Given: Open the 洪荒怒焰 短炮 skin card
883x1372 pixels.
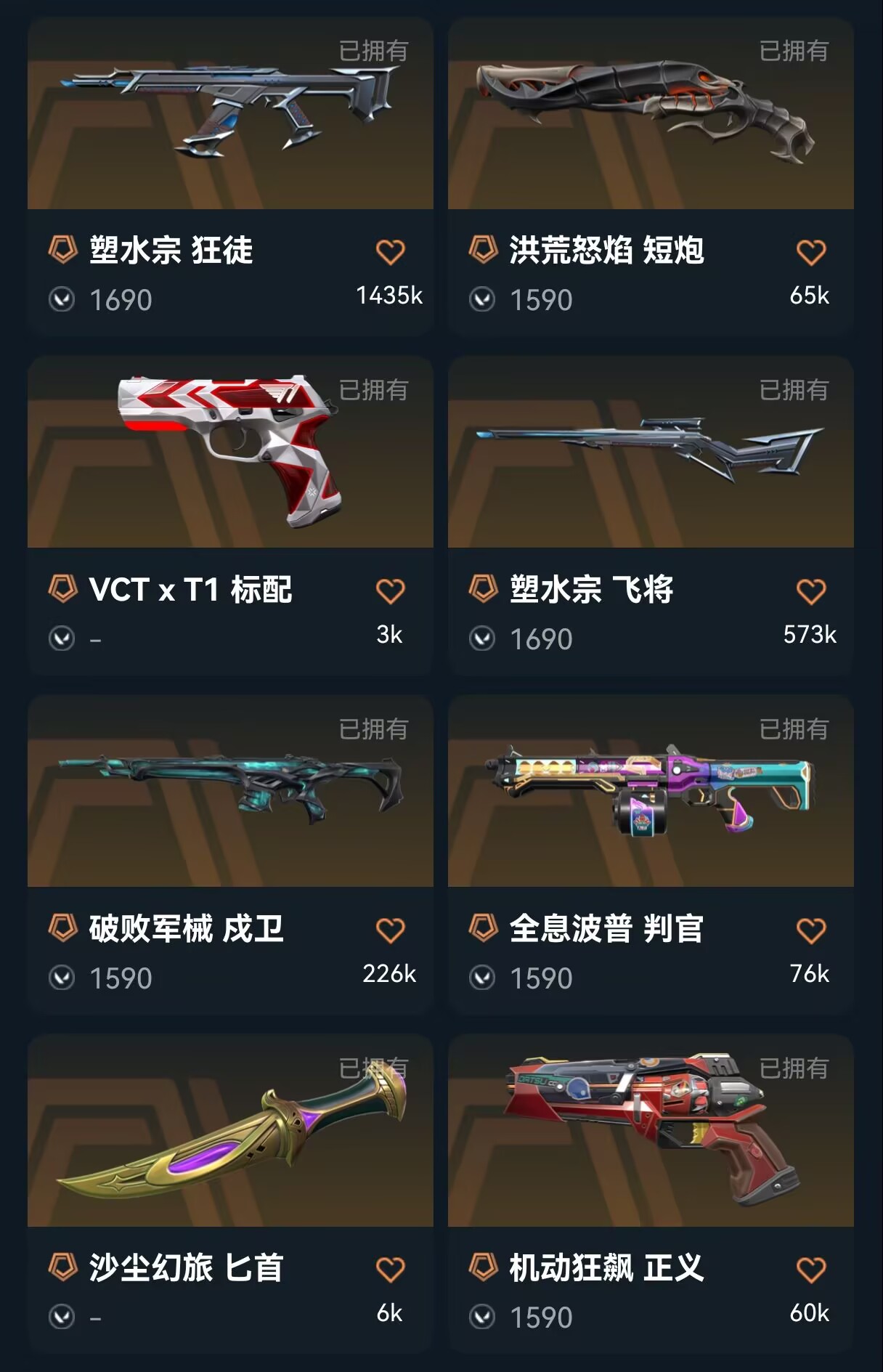Looking at the screenshot, I should [651, 176].
